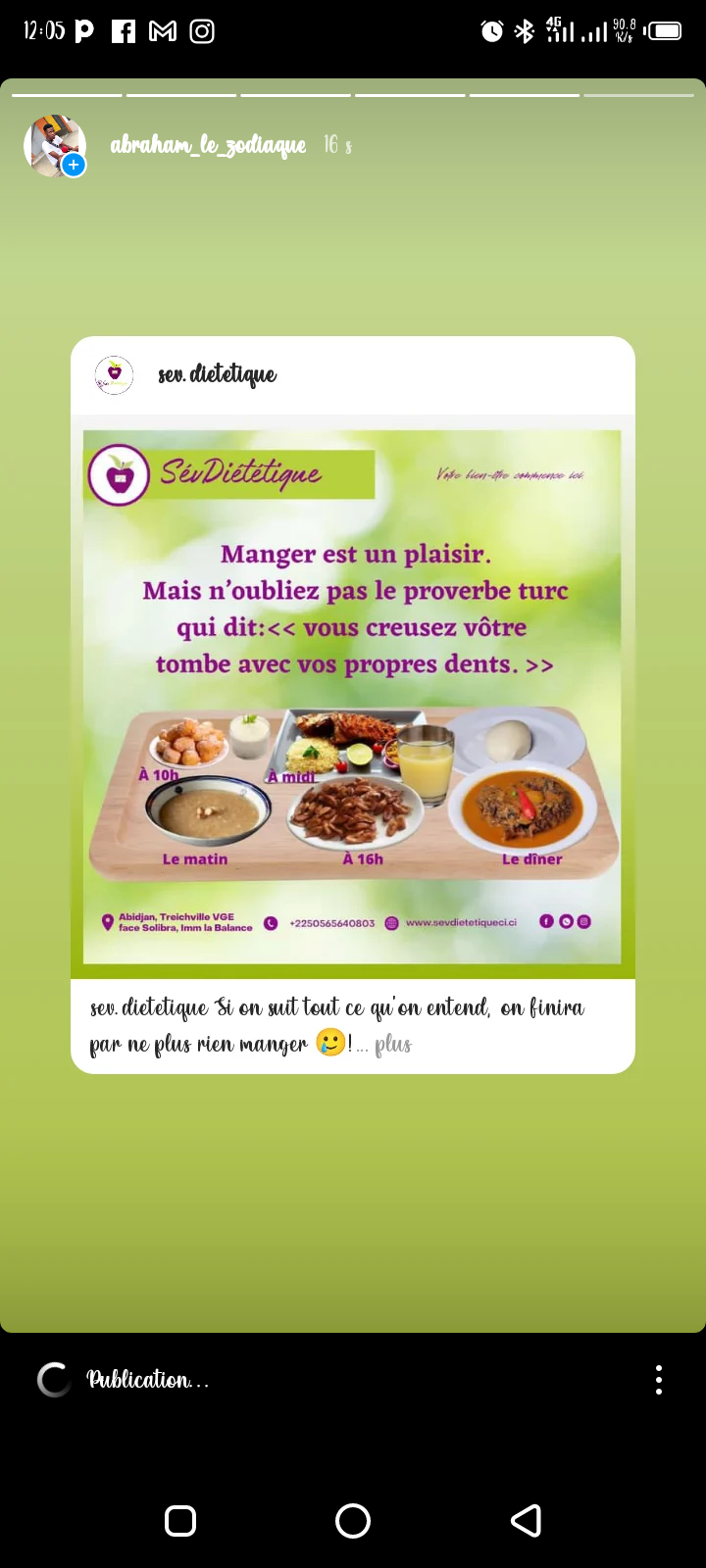This screenshot has width=706, height=1568.
Task: Expand the caption with "plus"
Action: 393,1045
